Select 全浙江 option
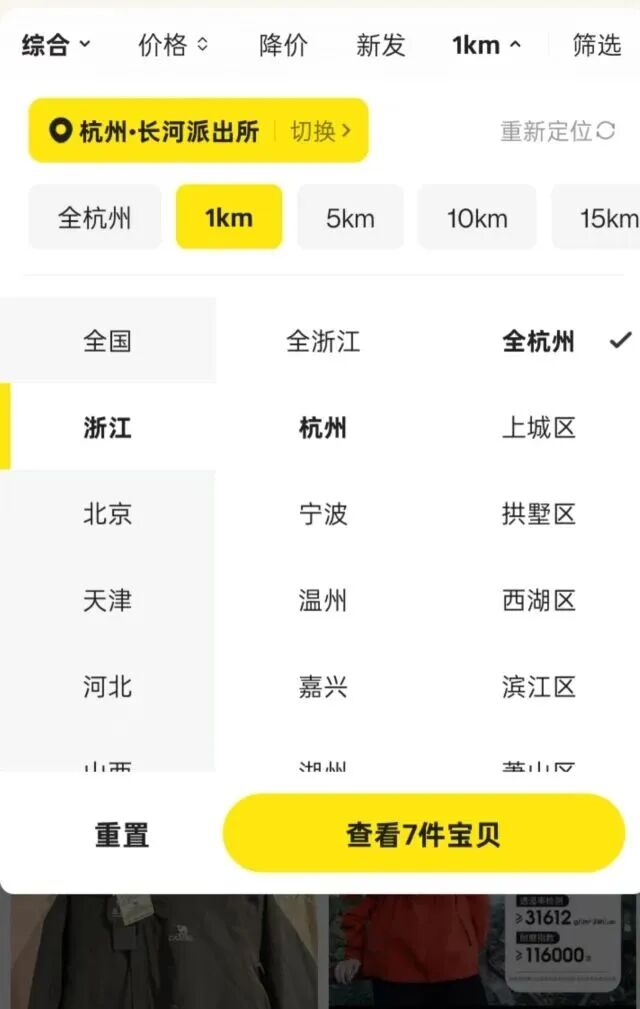This screenshot has width=640, height=1009. click(323, 341)
